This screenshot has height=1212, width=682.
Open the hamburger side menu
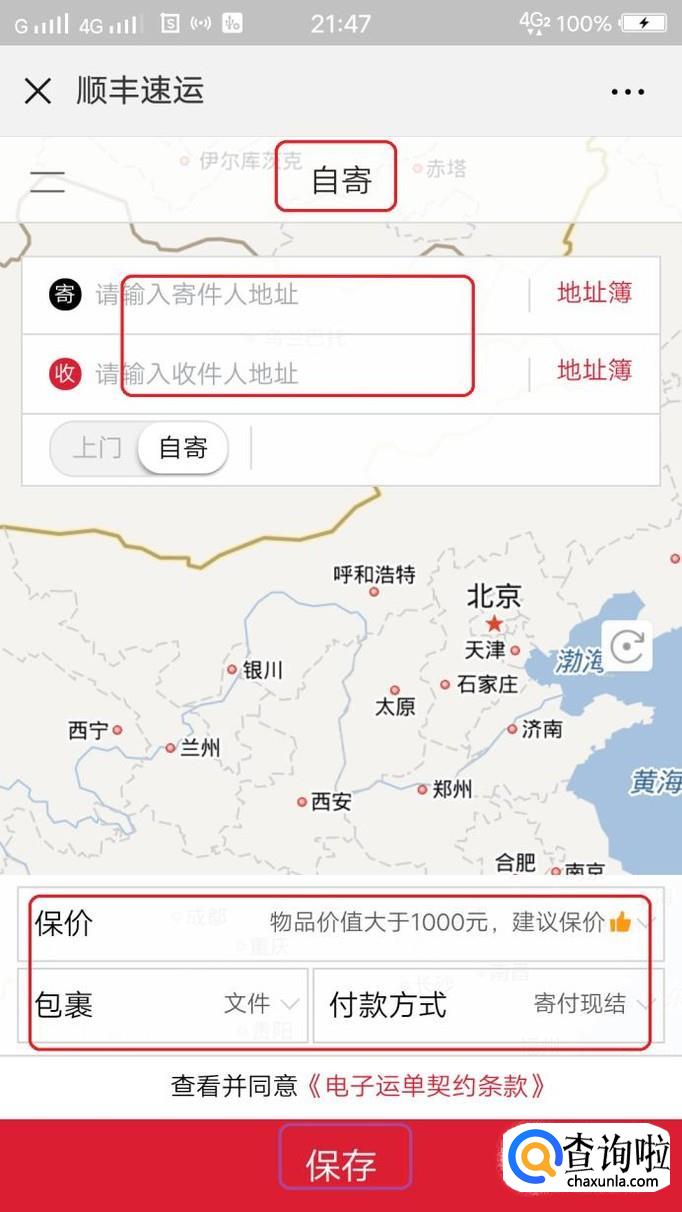pyautogui.click(x=47, y=182)
